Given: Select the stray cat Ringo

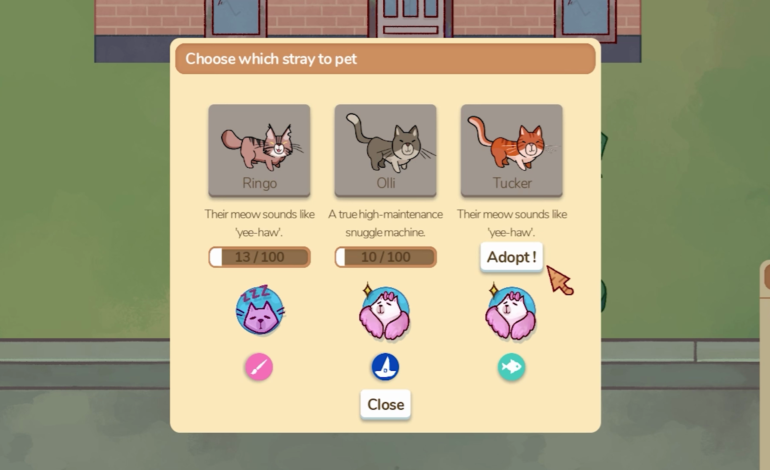Looking at the screenshot, I should tap(259, 150).
